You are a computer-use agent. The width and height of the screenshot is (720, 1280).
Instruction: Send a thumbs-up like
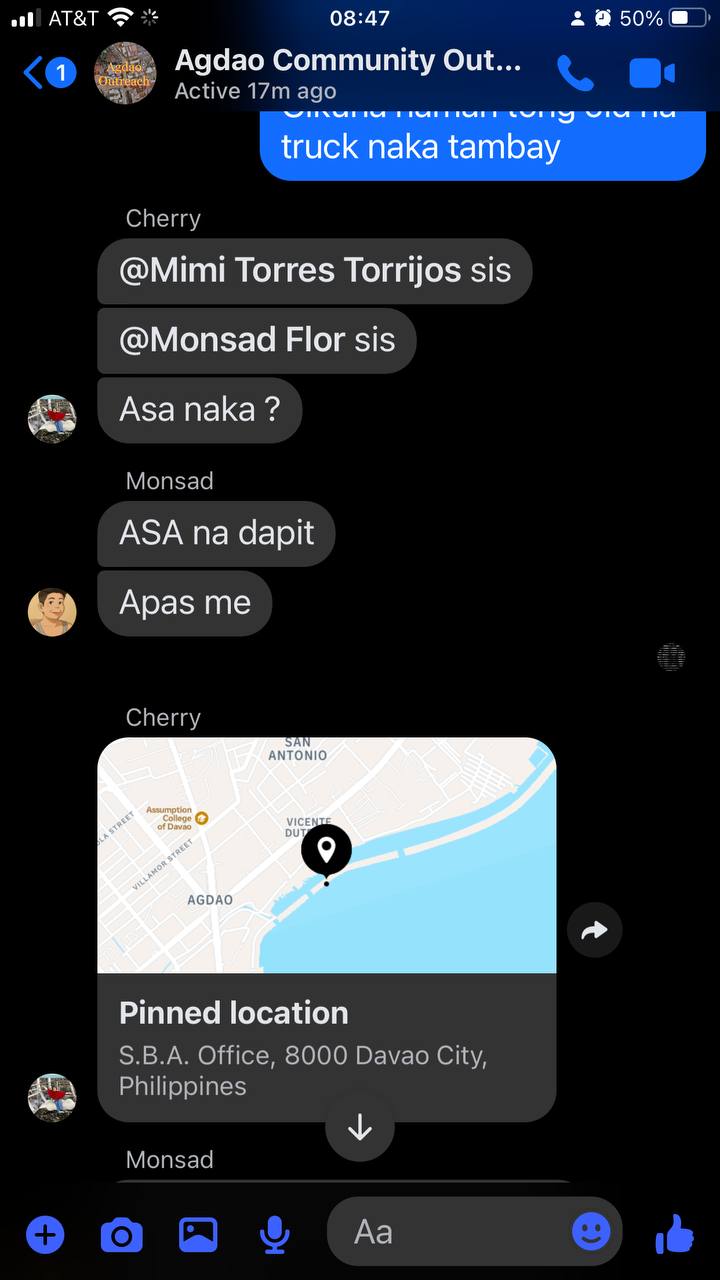675,1233
